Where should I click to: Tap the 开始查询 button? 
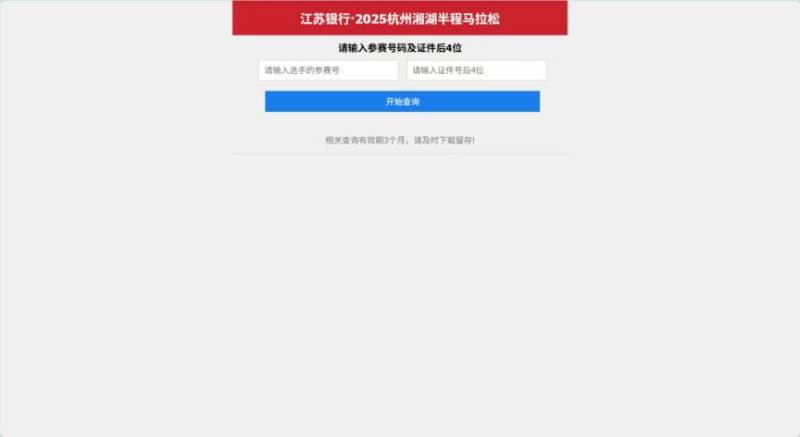coord(402,102)
